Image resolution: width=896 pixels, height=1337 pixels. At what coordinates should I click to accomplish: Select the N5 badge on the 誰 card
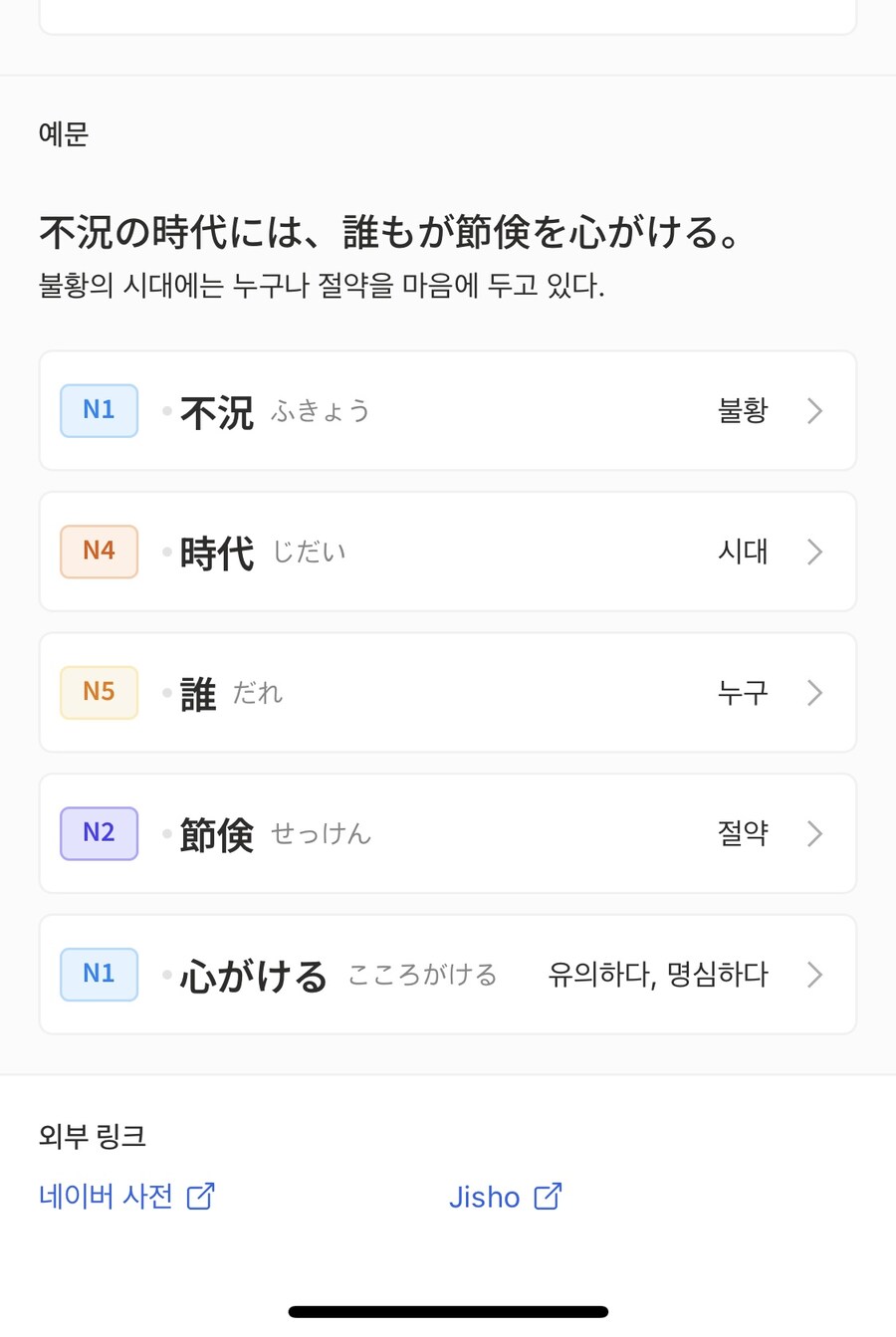[x=99, y=693]
